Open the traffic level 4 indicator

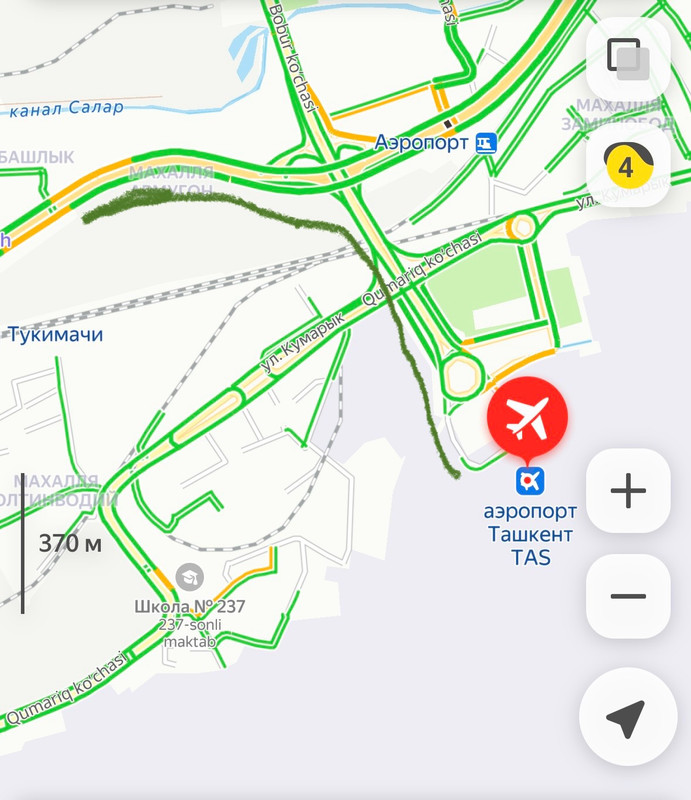(628, 166)
